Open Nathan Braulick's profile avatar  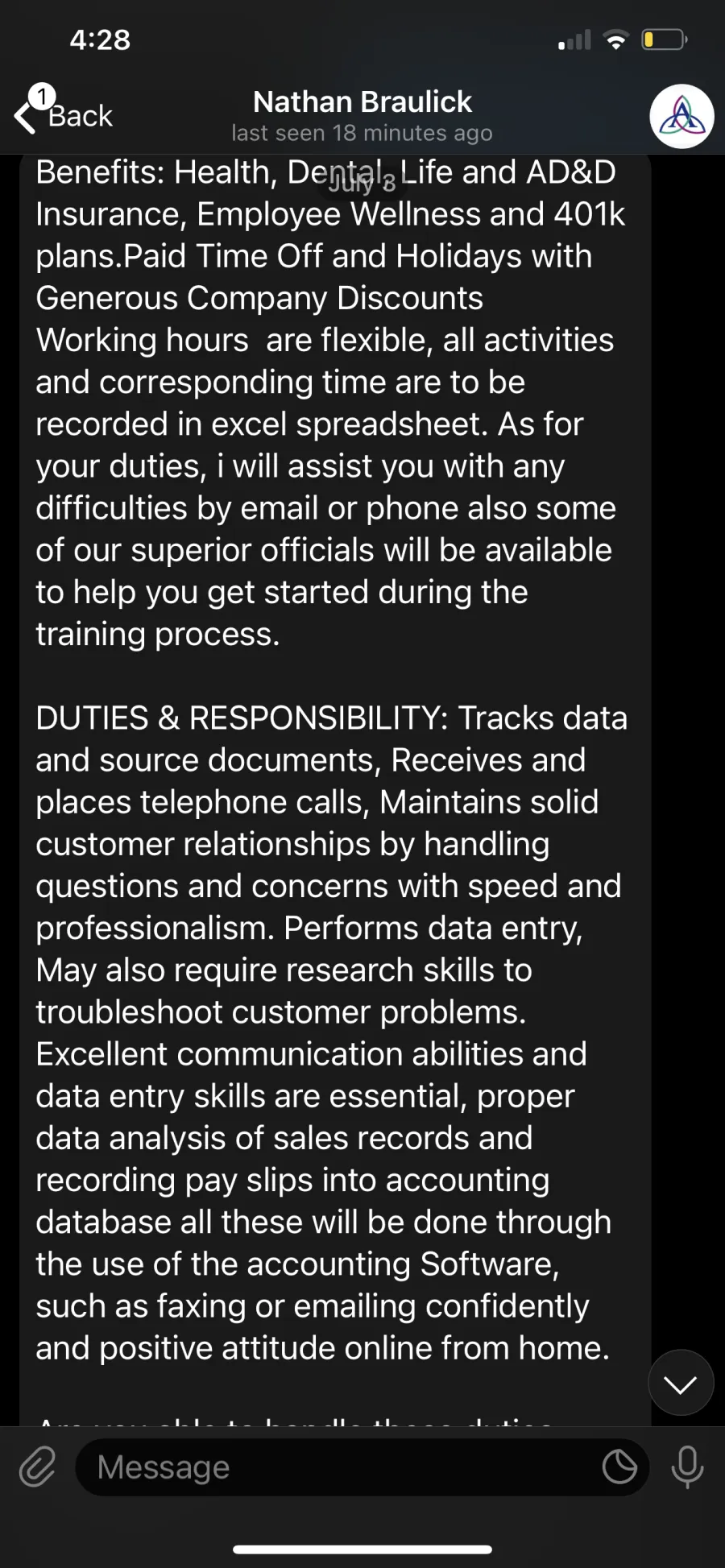click(681, 116)
